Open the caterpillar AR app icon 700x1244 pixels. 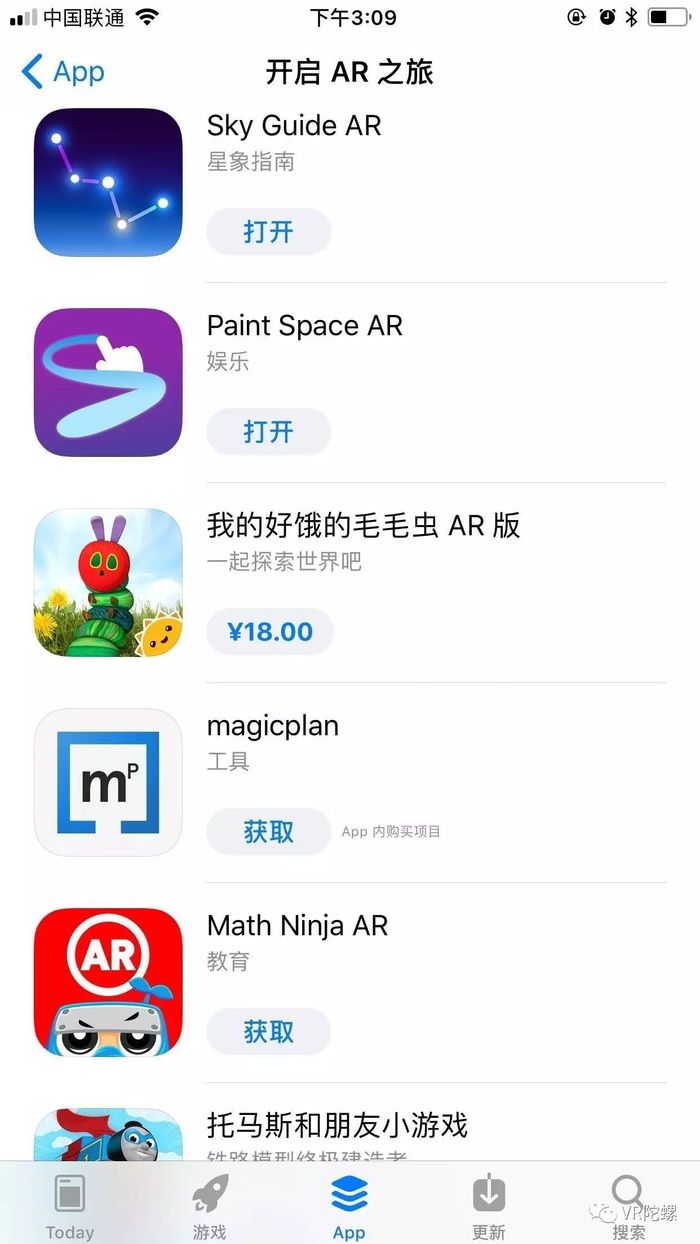coord(108,582)
